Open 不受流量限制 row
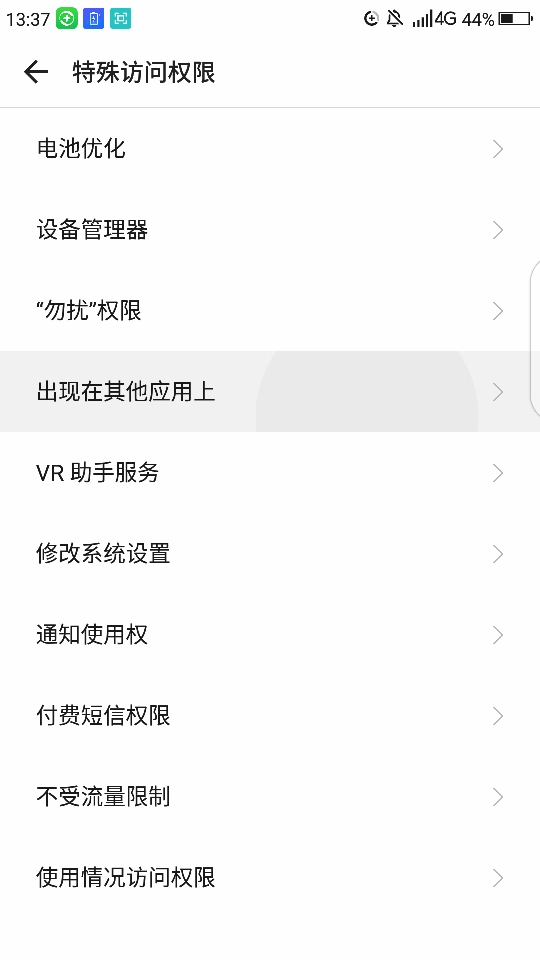540x960 pixels. coord(270,797)
